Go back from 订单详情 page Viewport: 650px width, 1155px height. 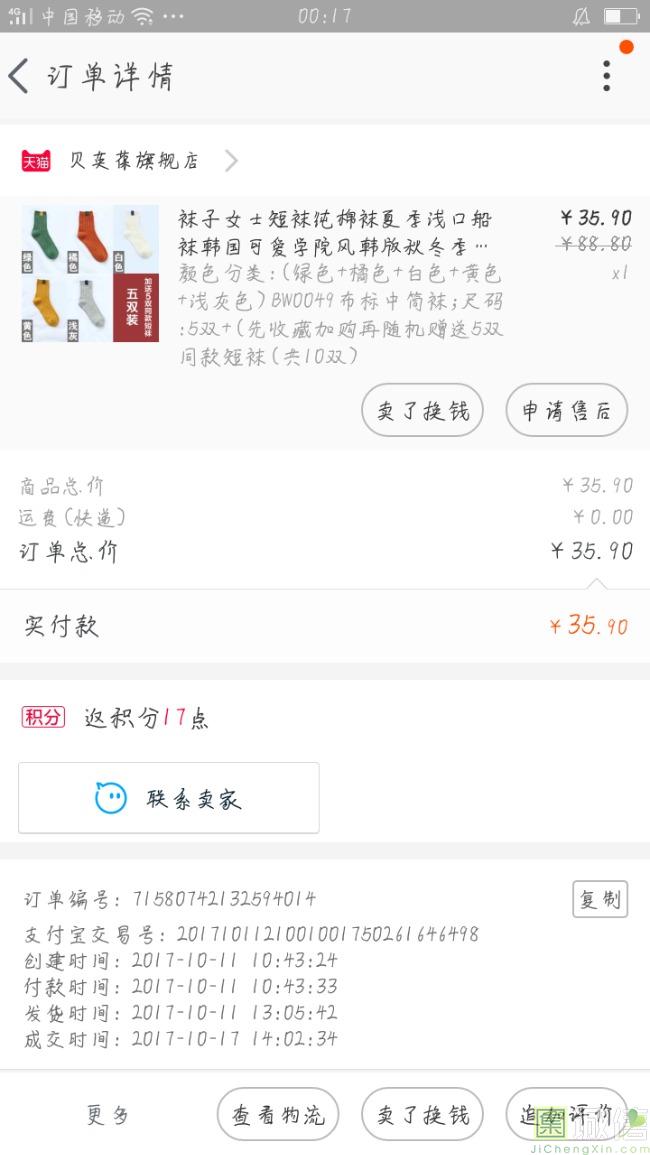click(x=20, y=76)
